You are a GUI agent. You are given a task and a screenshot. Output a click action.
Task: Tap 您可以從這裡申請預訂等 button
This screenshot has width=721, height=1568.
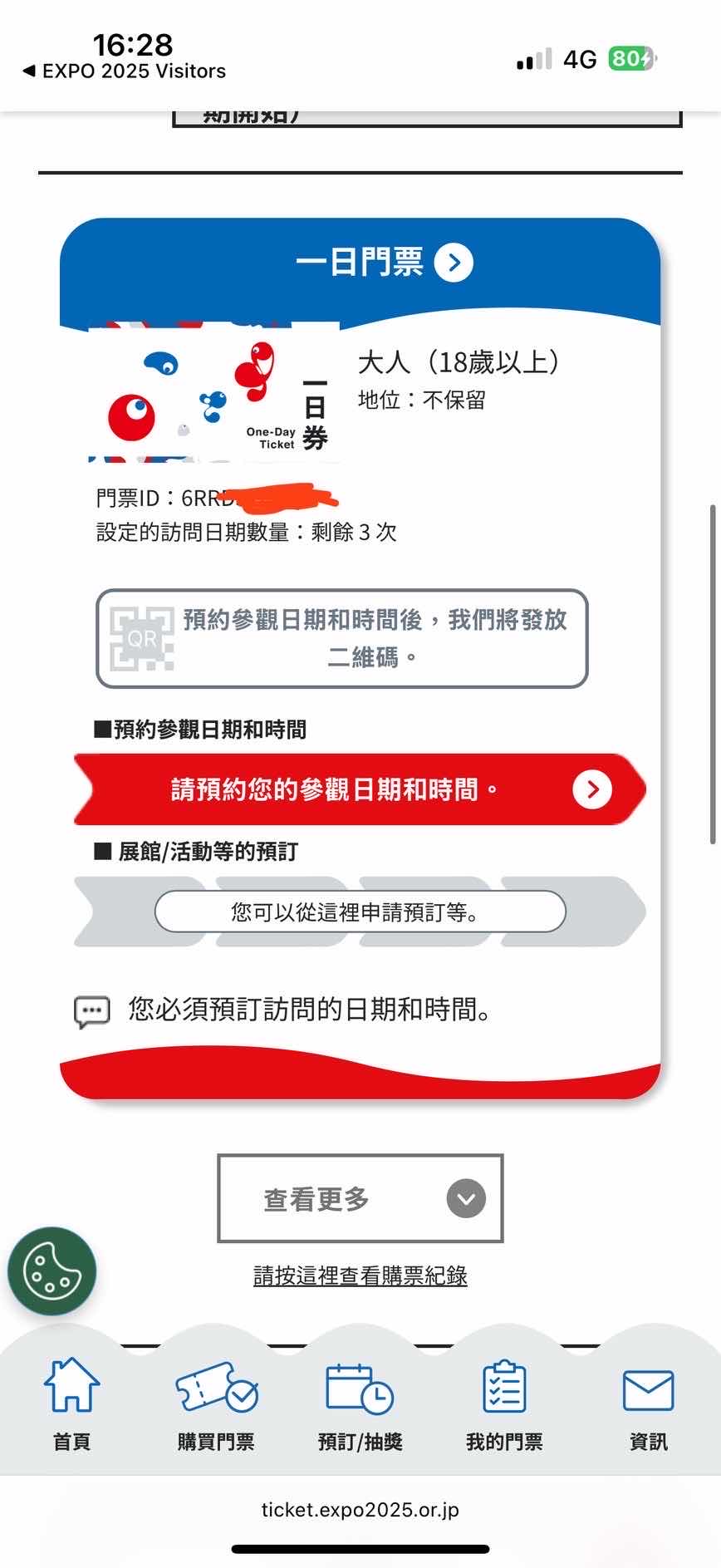(360, 912)
